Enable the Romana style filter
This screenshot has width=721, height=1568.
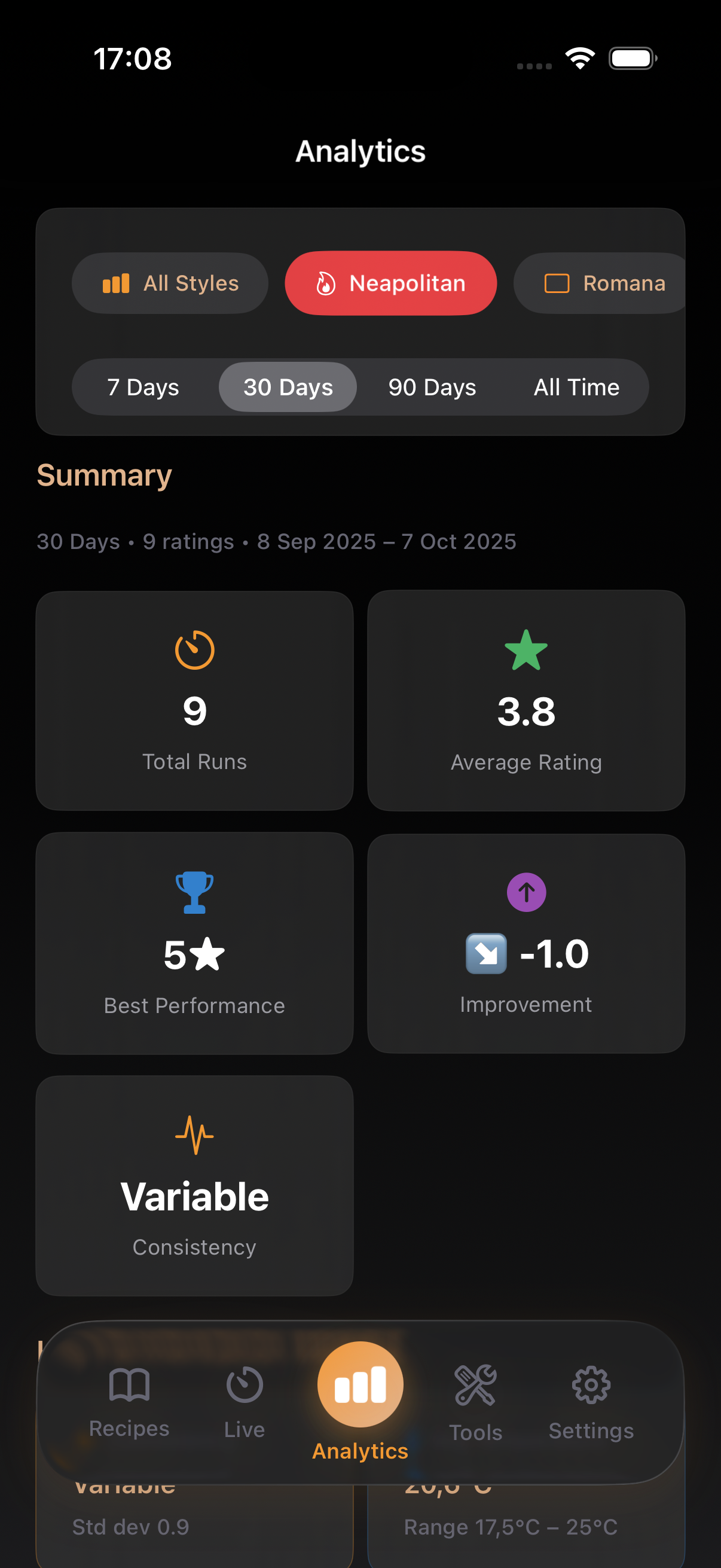599,282
